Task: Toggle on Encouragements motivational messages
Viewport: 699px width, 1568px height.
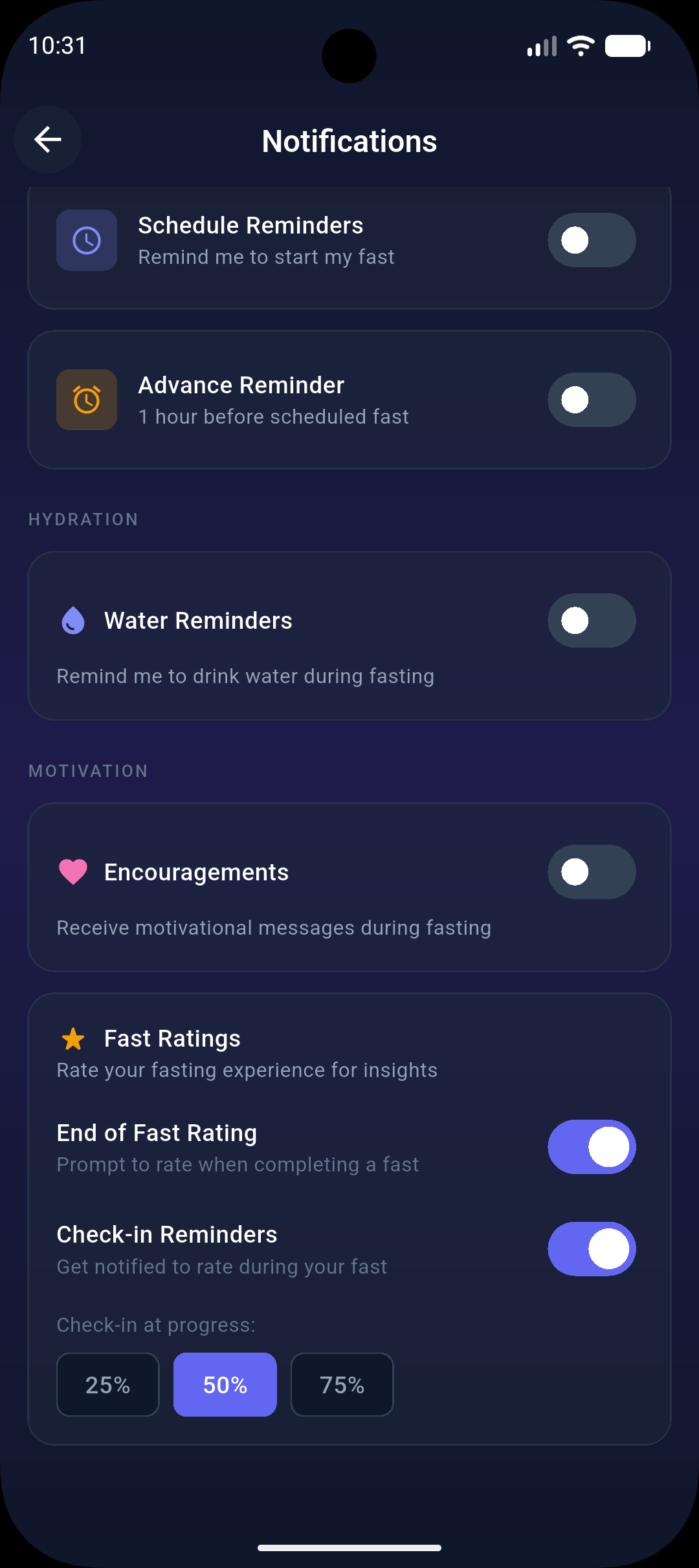Action: pyautogui.click(x=592, y=871)
